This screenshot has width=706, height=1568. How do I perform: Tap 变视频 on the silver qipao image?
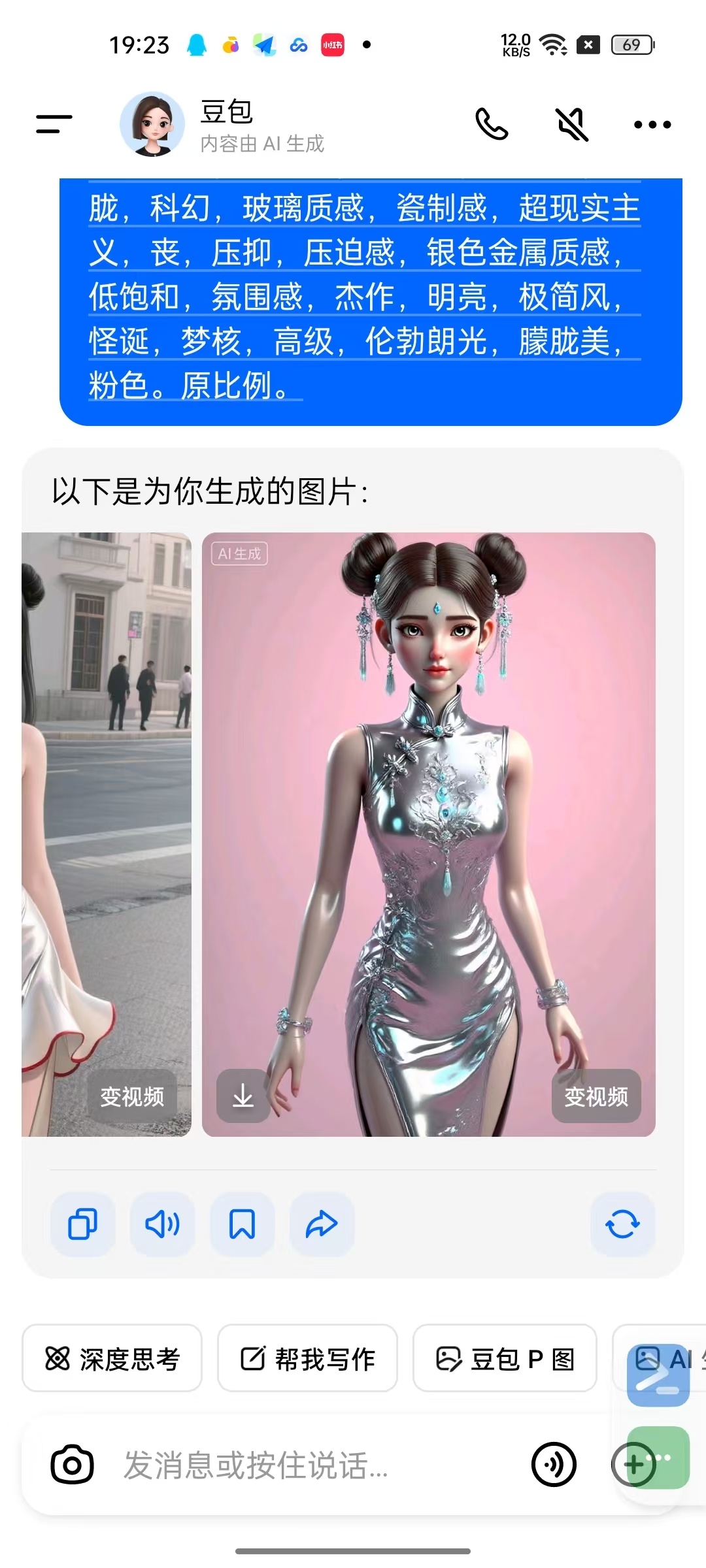point(596,1096)
